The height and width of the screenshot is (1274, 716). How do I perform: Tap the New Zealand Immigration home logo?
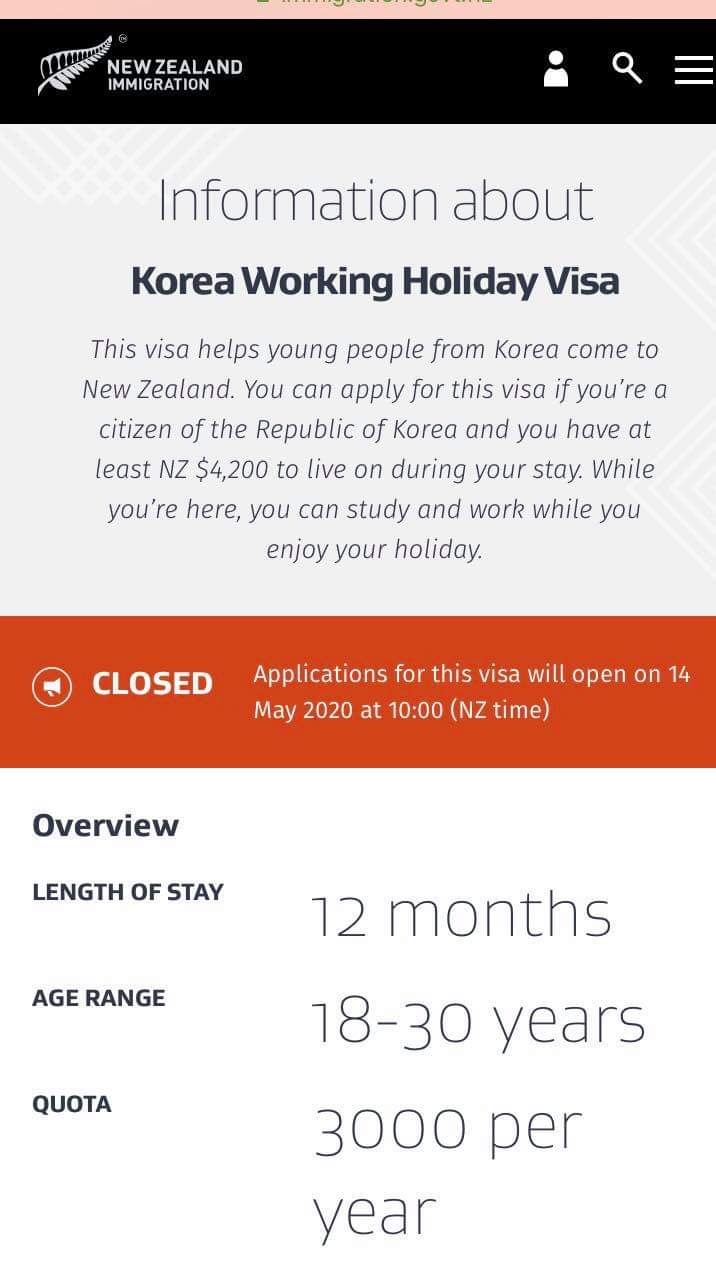click(140, 66)
